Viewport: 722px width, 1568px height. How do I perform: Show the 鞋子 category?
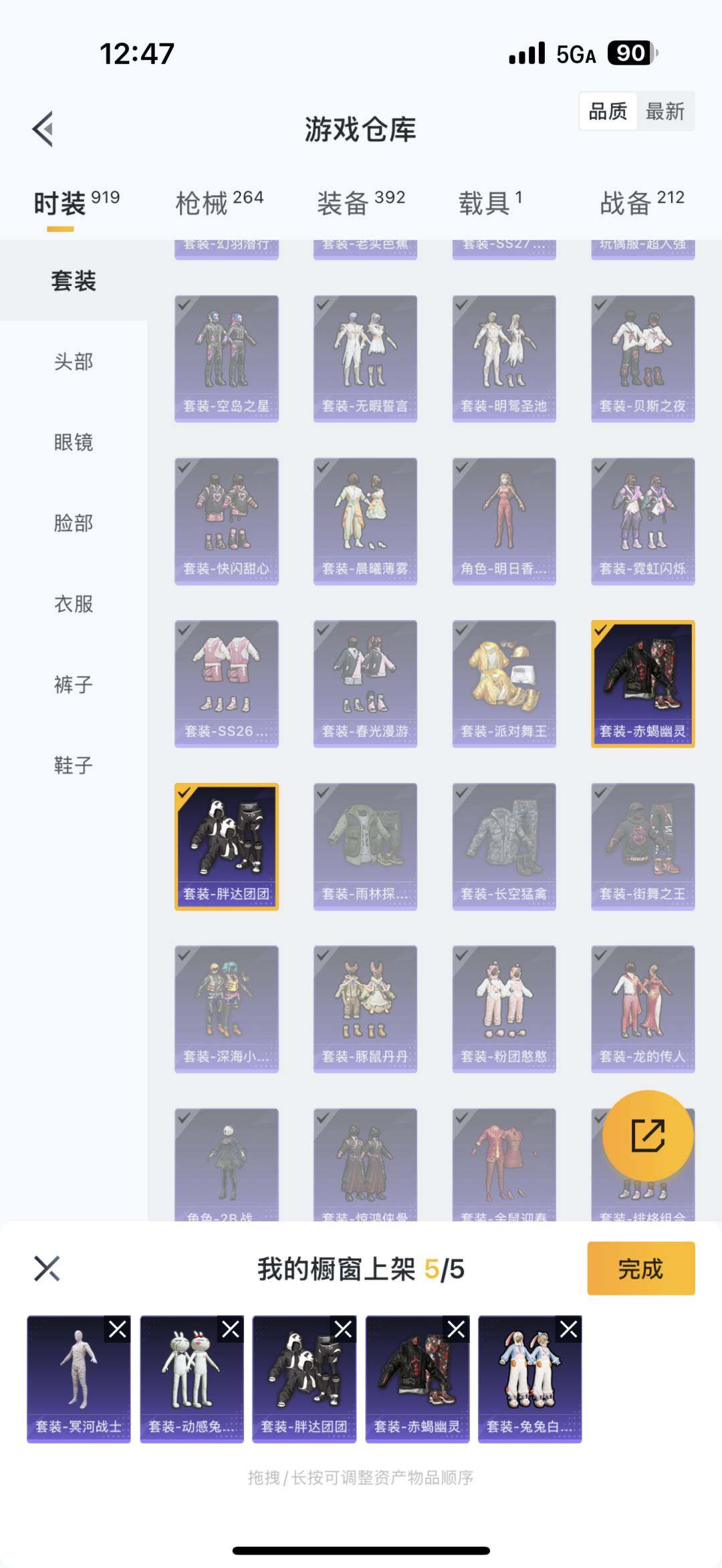[74, 765]
